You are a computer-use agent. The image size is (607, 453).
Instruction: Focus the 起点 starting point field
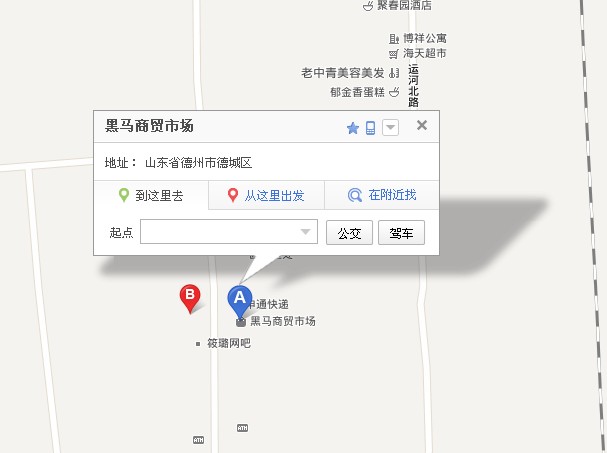[x=220, y=233]
